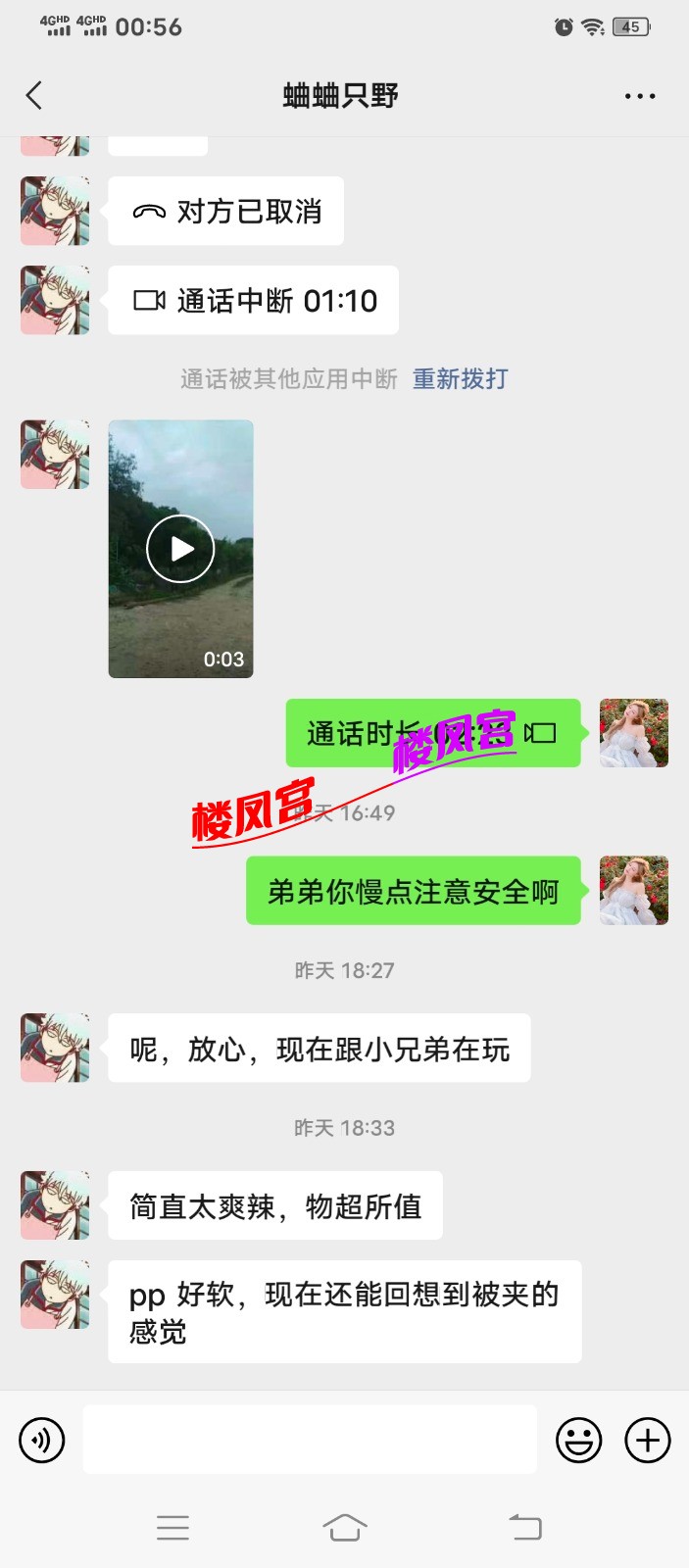The width and height of the screenshot is (689, 1568).
Task: Open my avatar beside 弟弟你慢点注意安全啊
Action: click(633, 891)
